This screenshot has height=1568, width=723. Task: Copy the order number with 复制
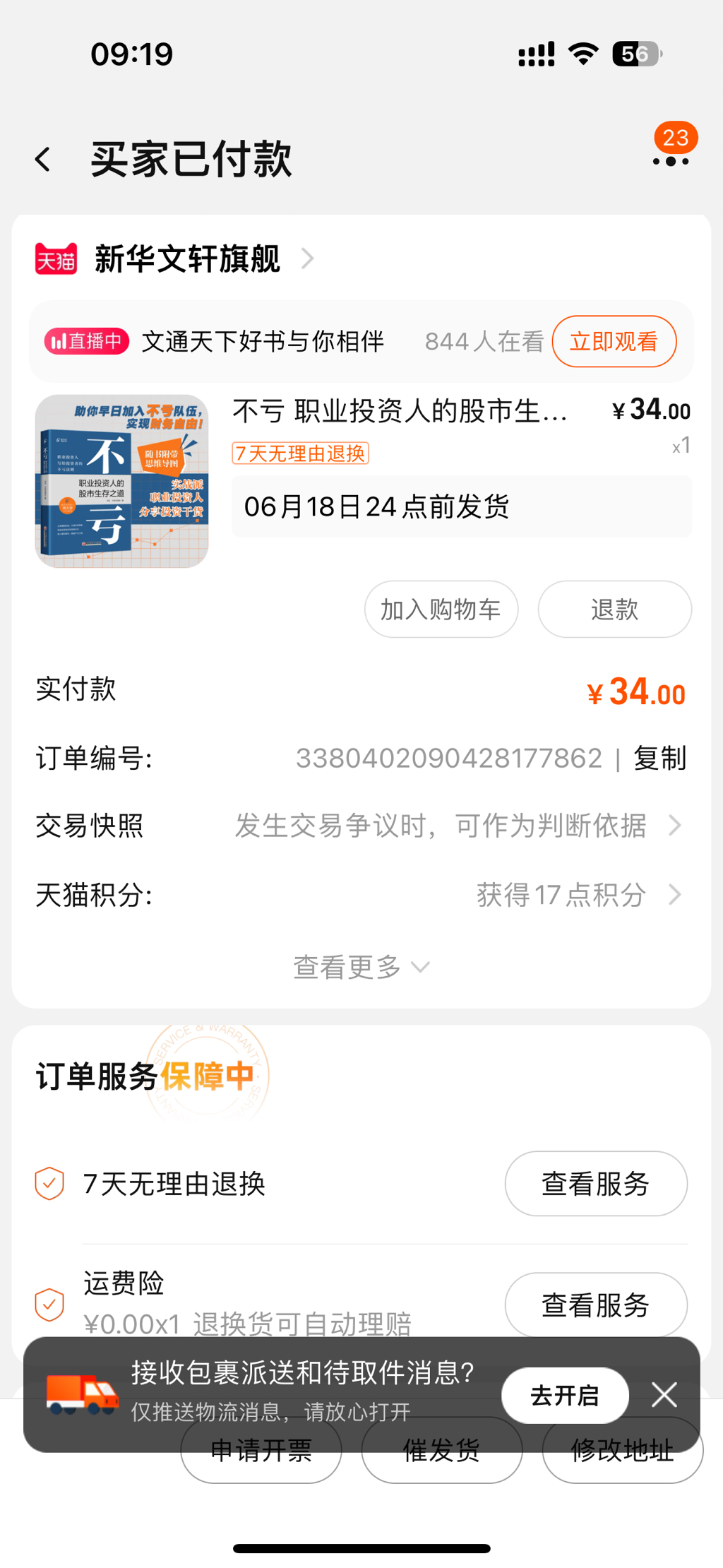pos(659,759)
